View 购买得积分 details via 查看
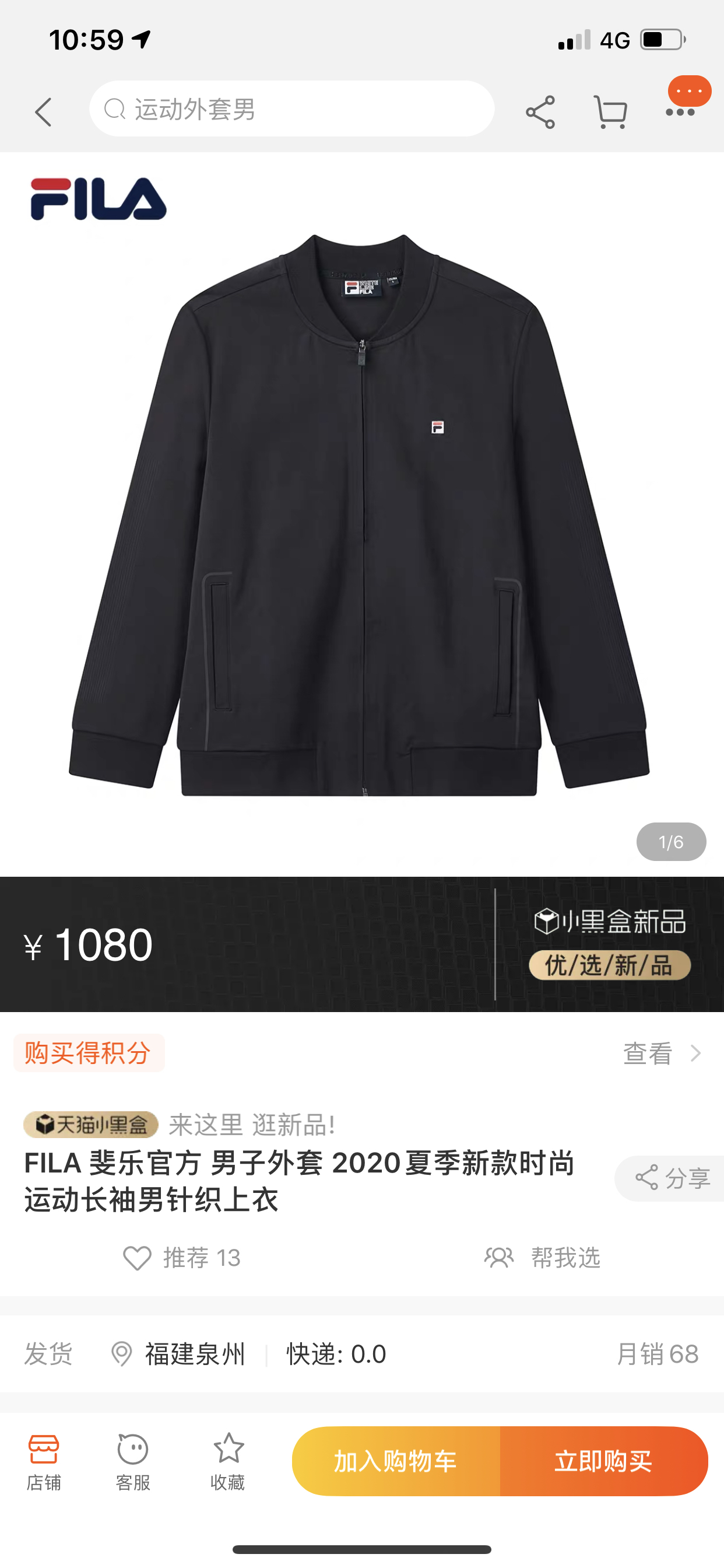 click(x=662, y=1053)
